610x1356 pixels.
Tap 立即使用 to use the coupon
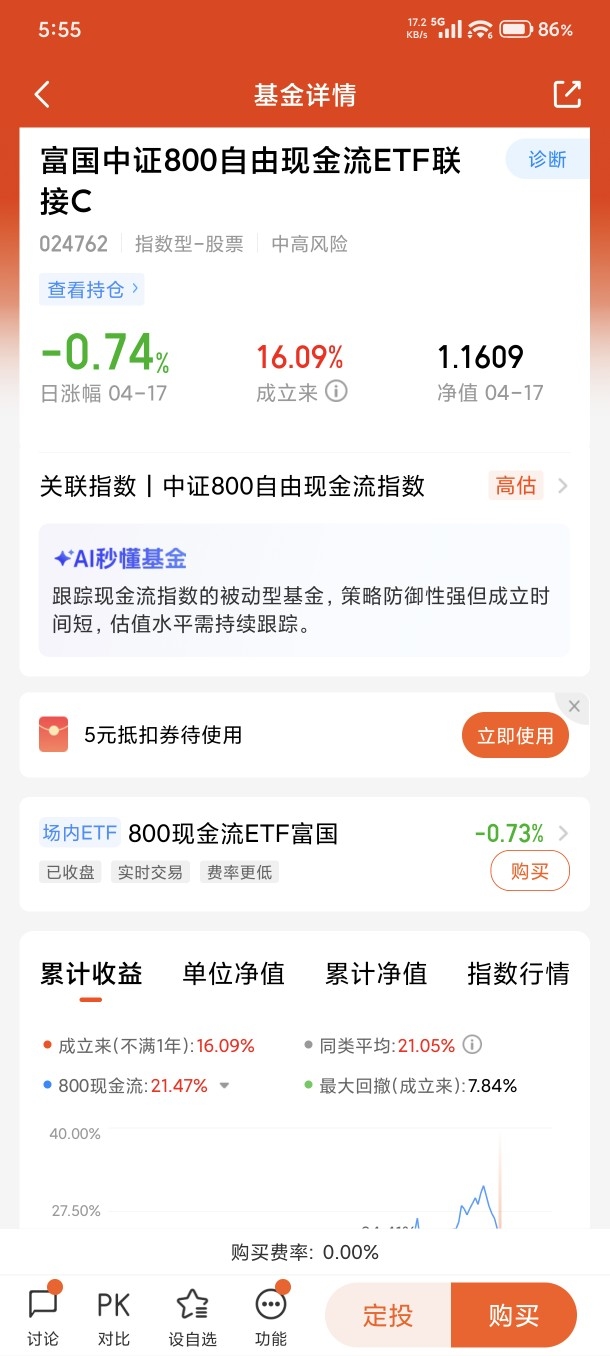[x=515, y=736]
